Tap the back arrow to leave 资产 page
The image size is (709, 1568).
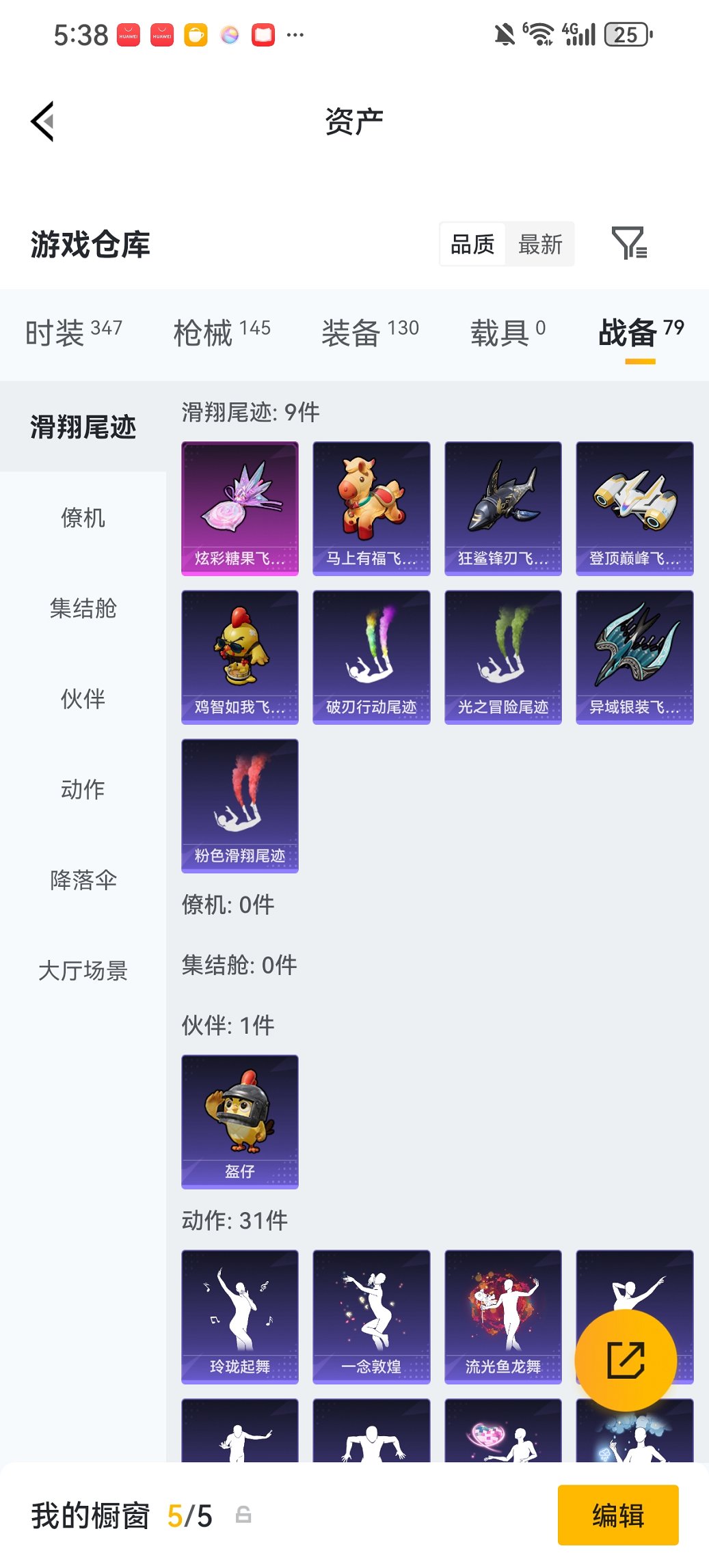[42, 121]
